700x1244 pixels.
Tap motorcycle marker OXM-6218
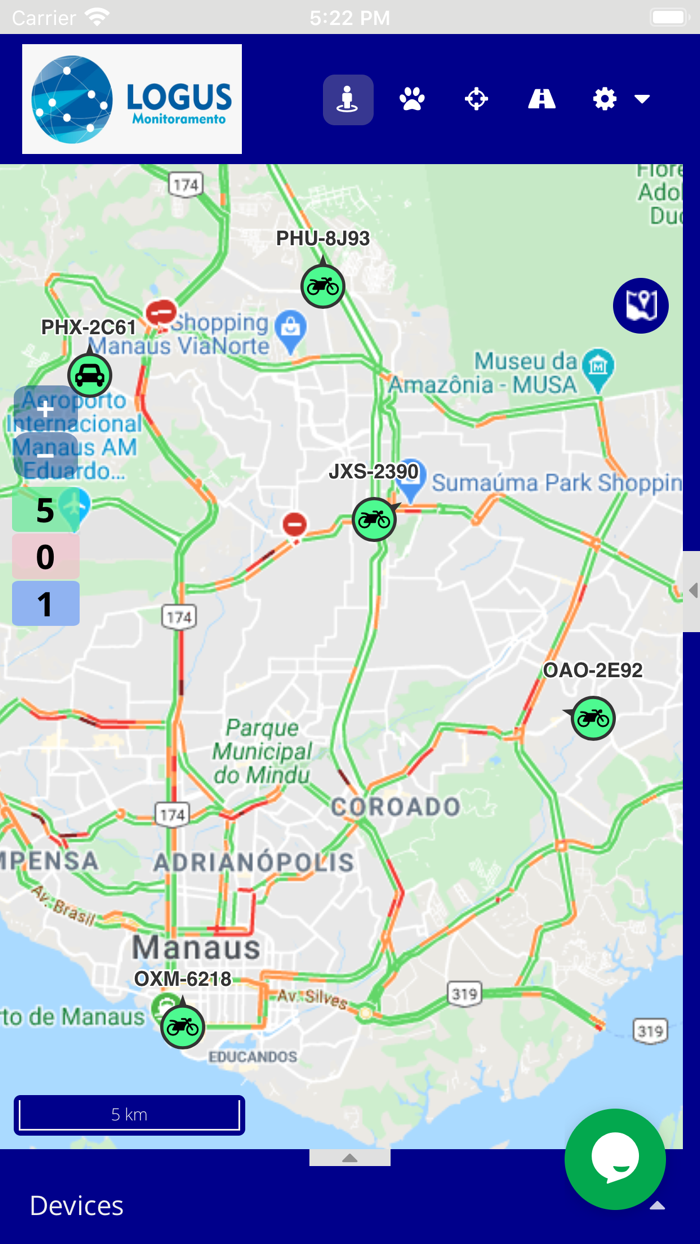tap(183, 1026)
